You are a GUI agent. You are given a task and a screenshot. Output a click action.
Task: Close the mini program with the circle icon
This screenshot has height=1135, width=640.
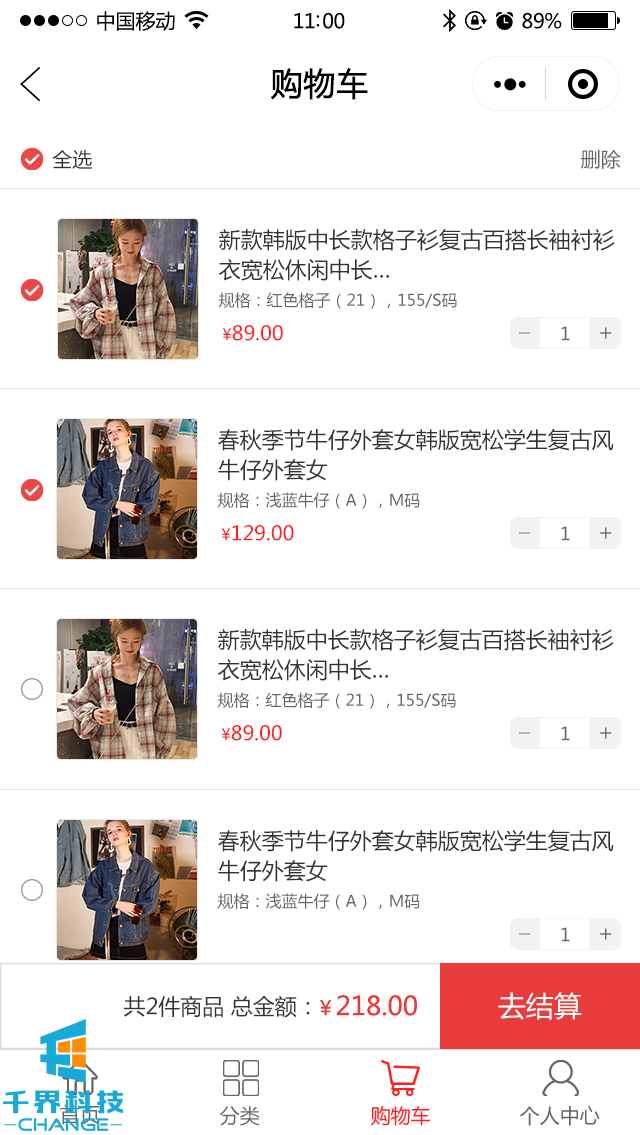(x=582, y=85)
